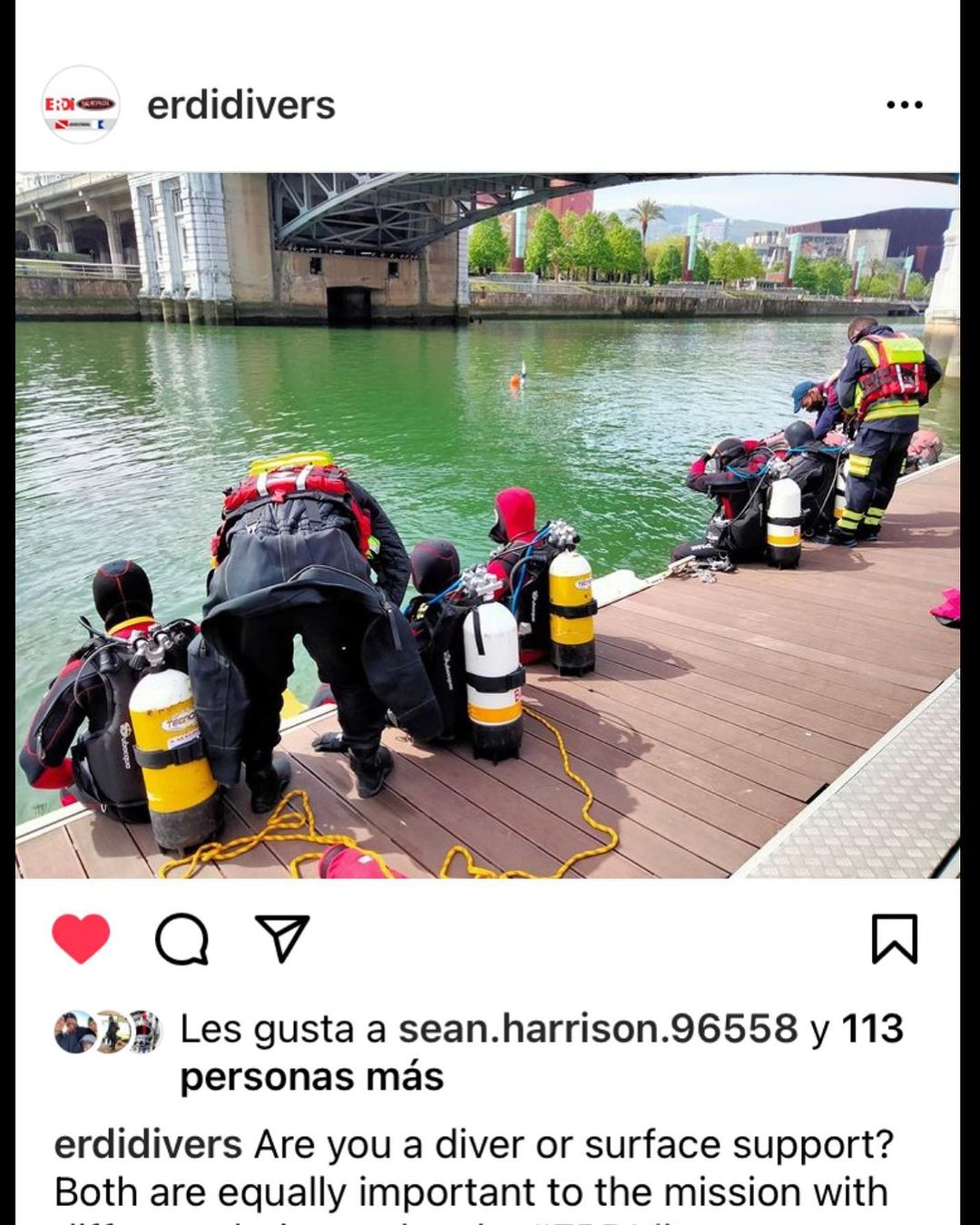Tap erdidivers name in the caption

click(148, 1145)
